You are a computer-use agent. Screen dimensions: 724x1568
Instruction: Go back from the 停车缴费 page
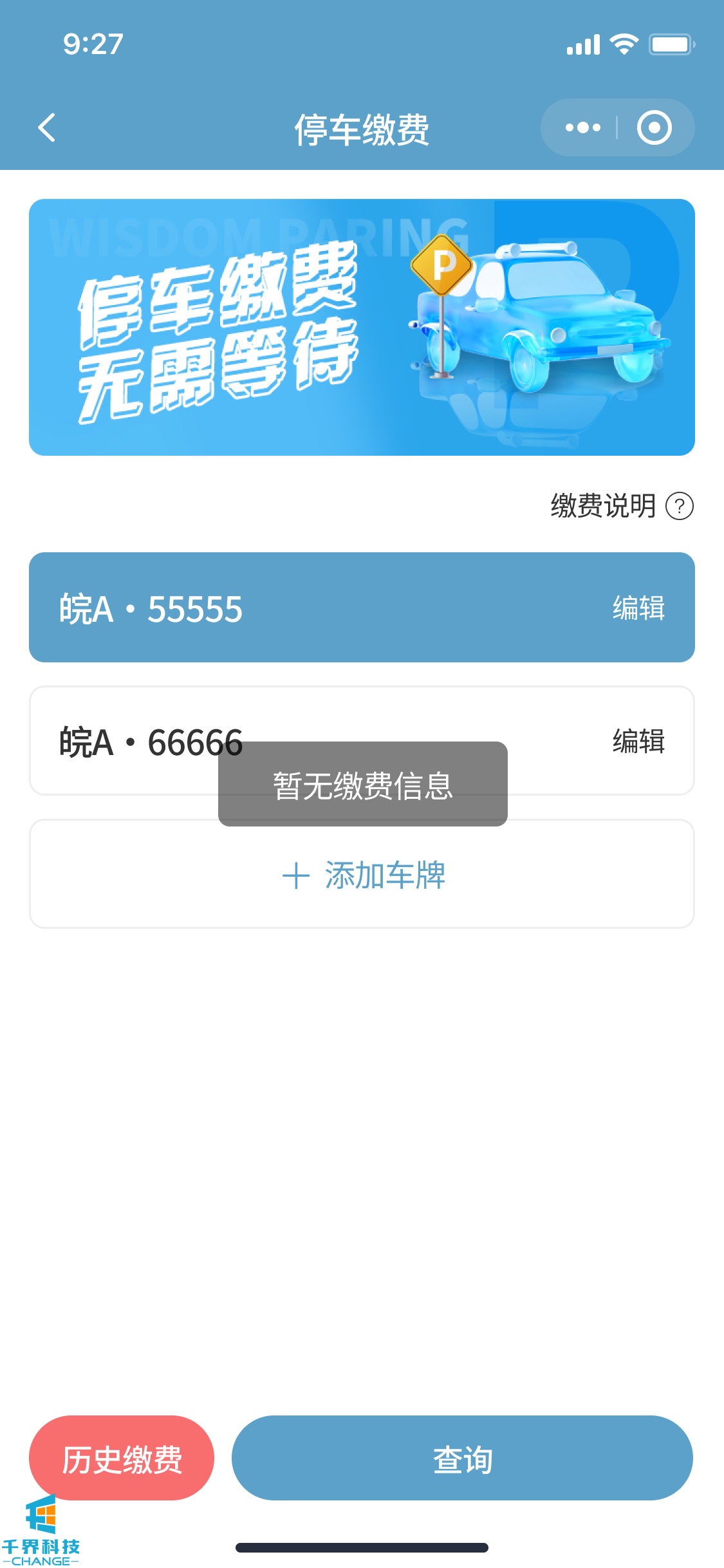[x=47, y=127]
